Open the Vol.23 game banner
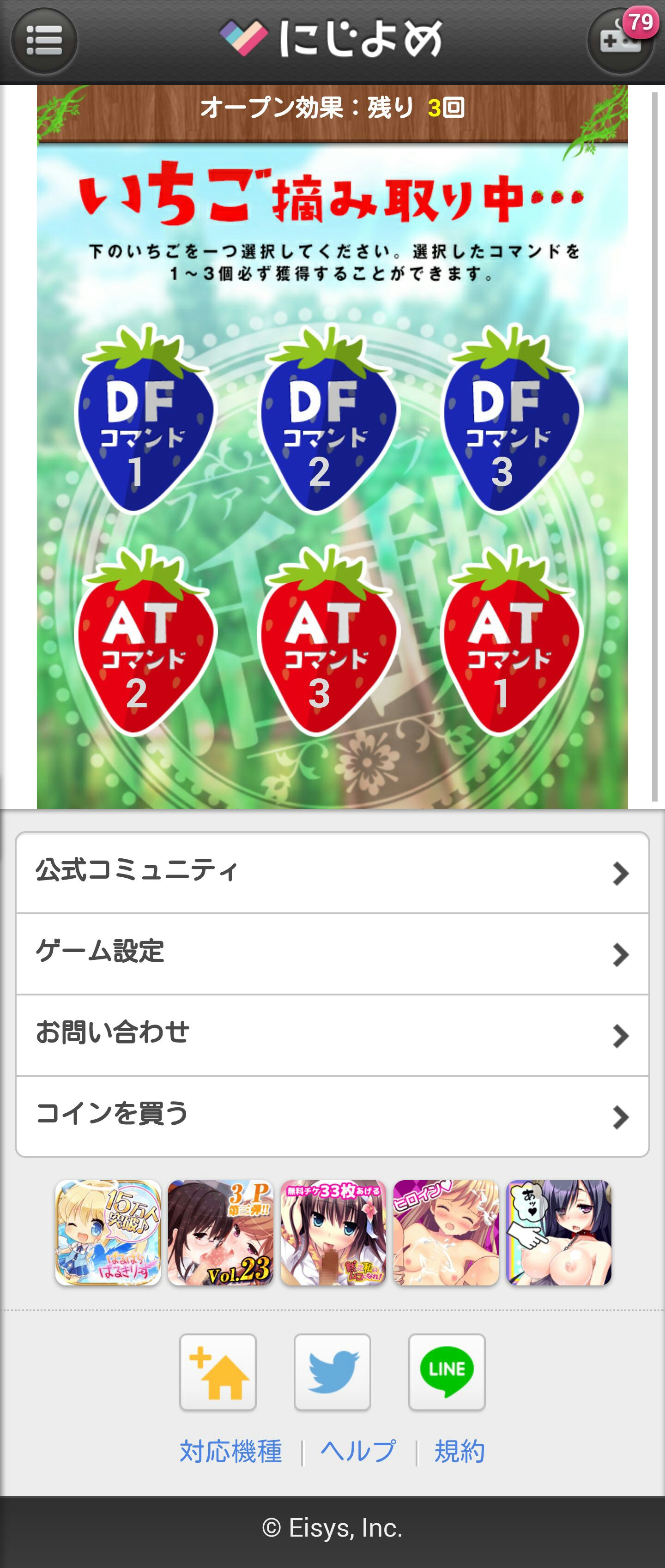This screenshot has height=1568, width=665. [x=220, y=1233]
